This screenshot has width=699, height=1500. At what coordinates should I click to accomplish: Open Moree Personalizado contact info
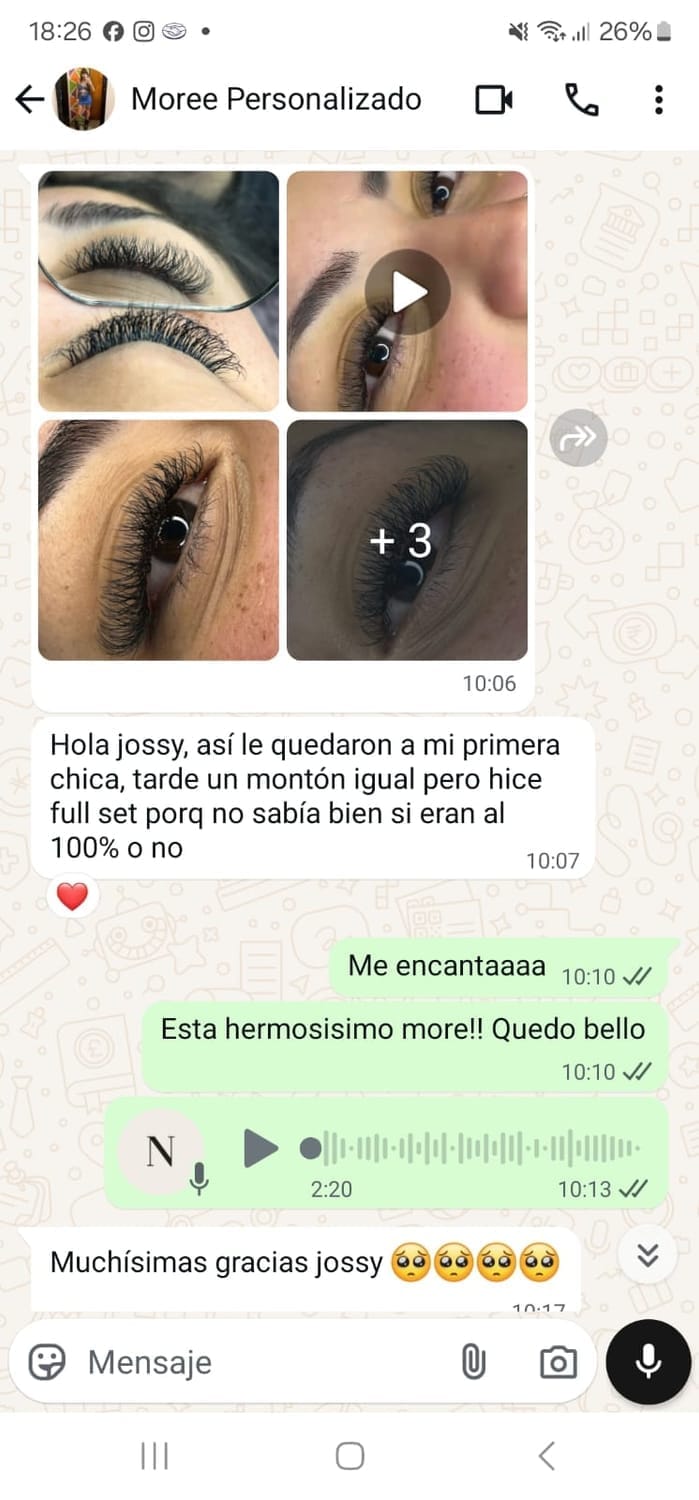[x=276, y=99]
